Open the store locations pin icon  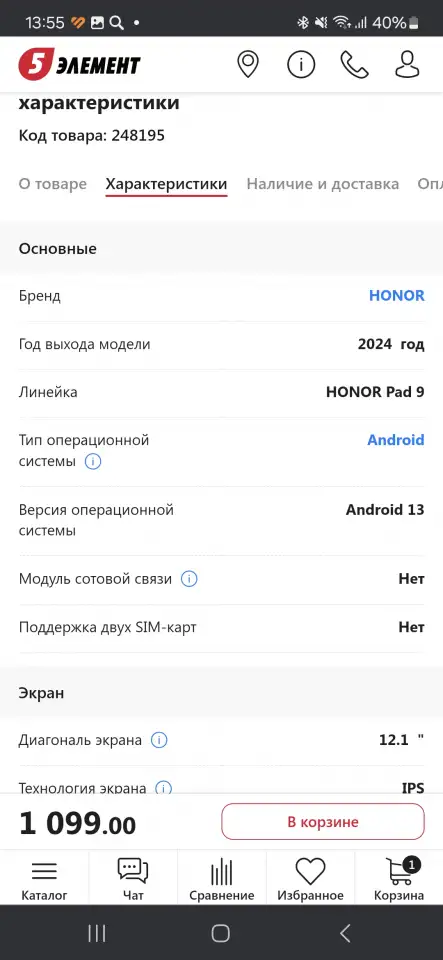pyautogui.click(x=248, y=64)
